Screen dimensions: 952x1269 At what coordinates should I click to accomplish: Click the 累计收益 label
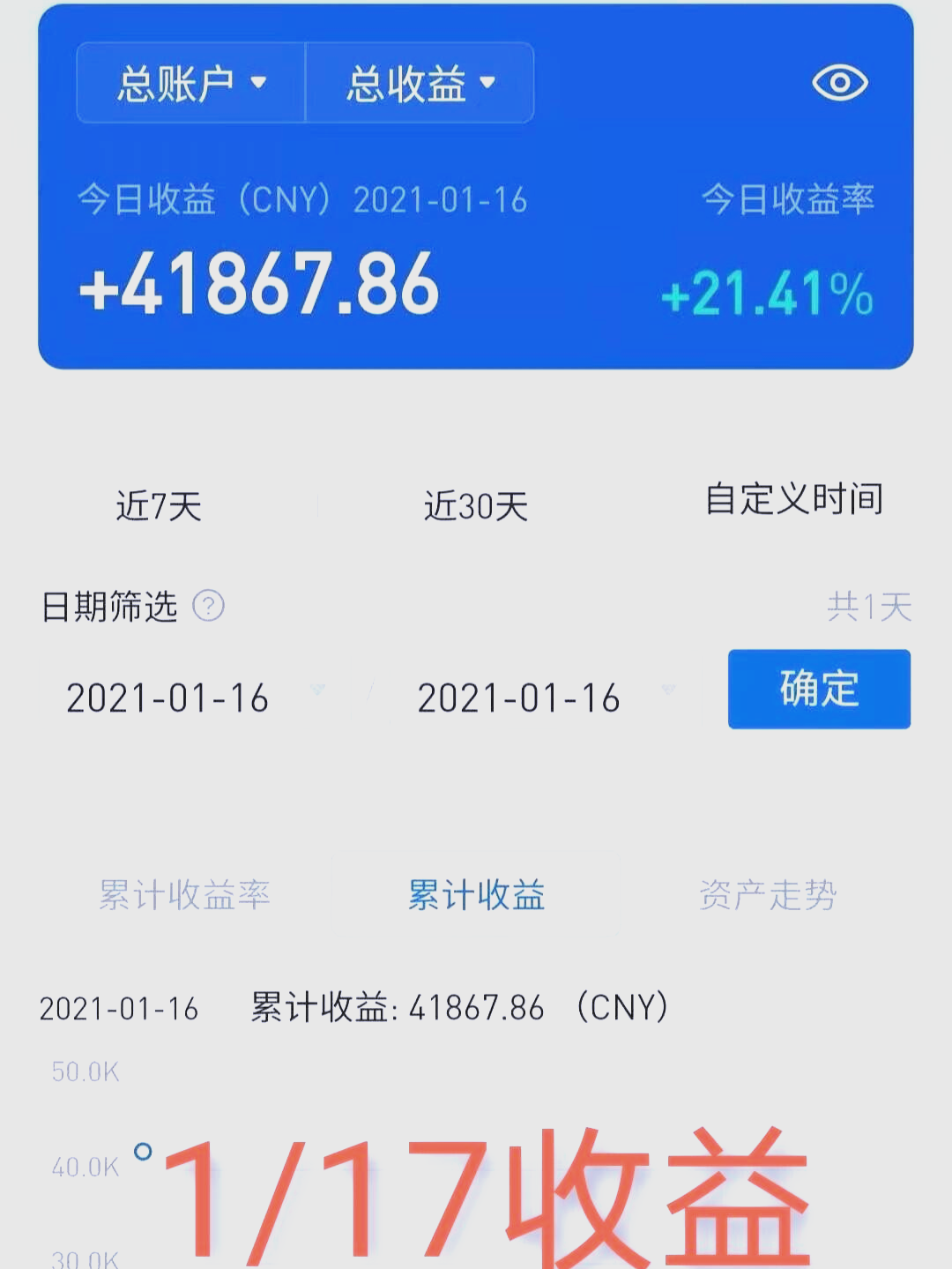pos(474,896)
